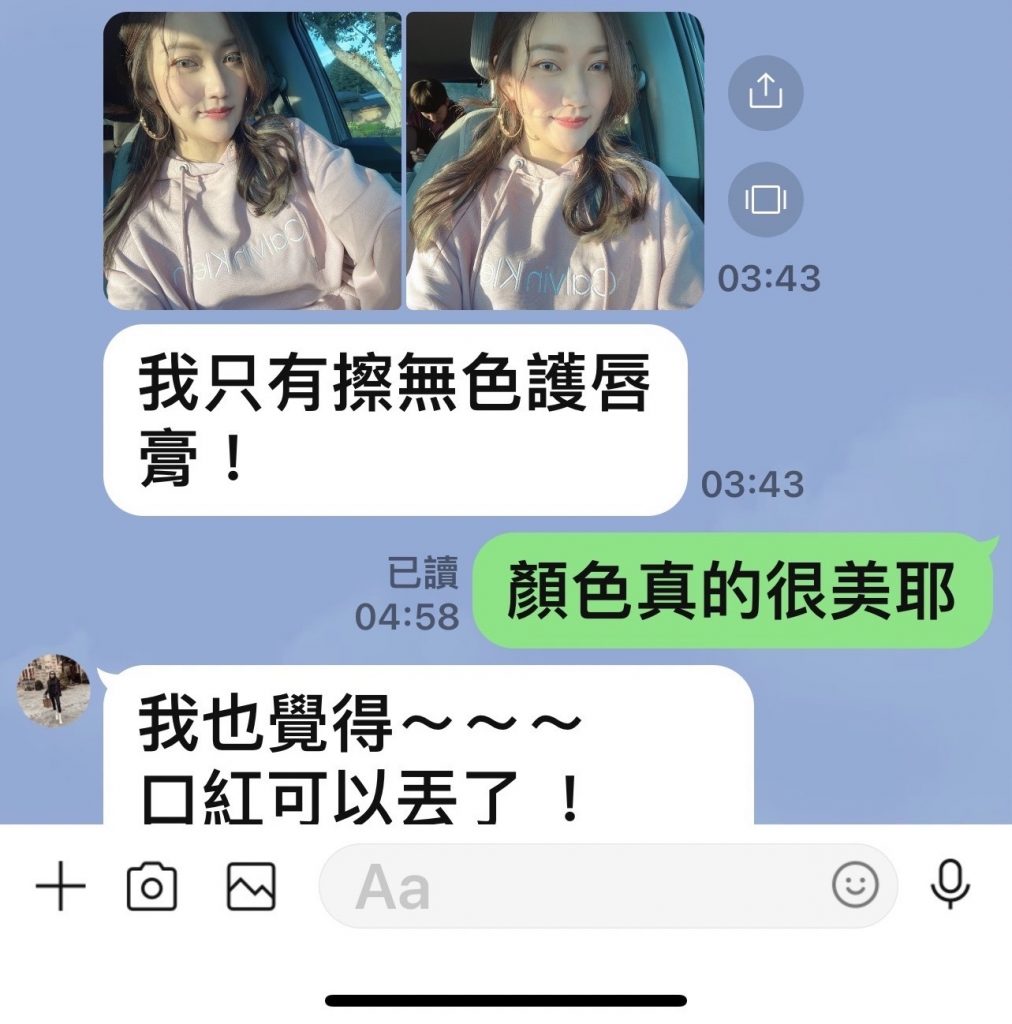Launch the camera from the chat bar
The height and width of the screenshot is (1024, 1012).
pyautogui.click(x=152, y=887)
